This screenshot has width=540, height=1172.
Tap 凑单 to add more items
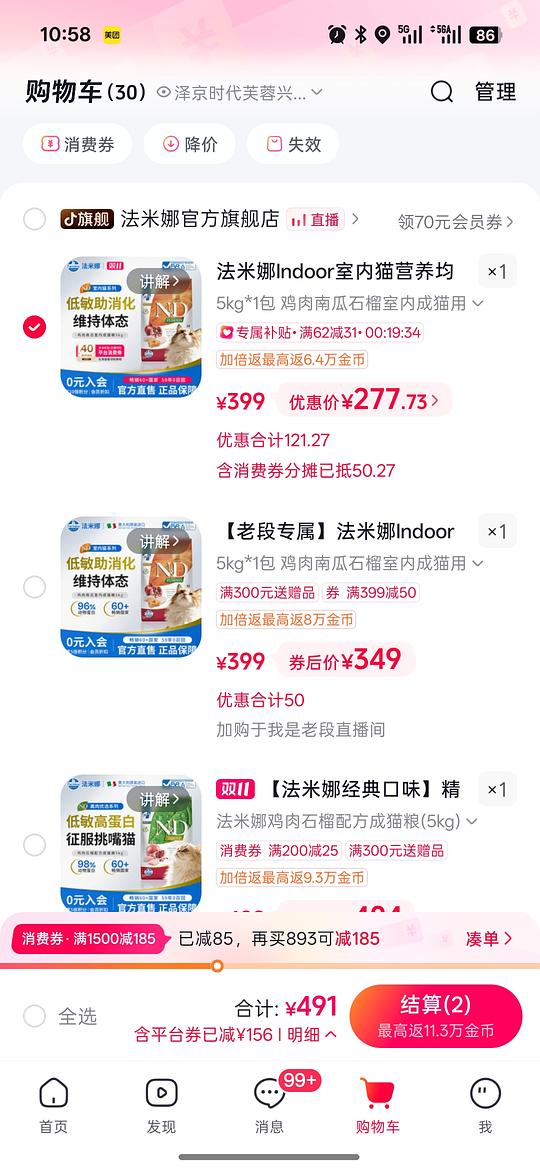click(489, 939)
